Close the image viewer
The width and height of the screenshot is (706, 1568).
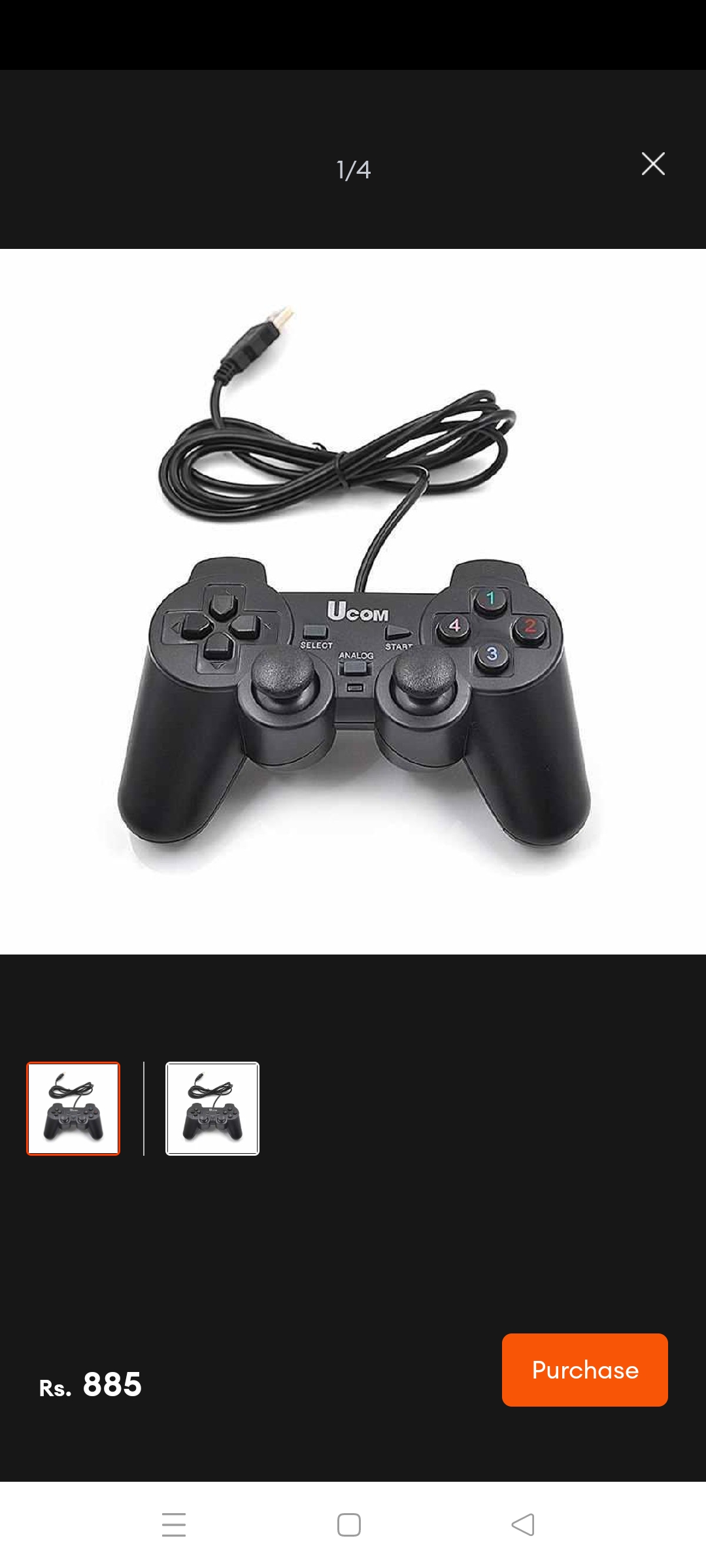point(653,164)
